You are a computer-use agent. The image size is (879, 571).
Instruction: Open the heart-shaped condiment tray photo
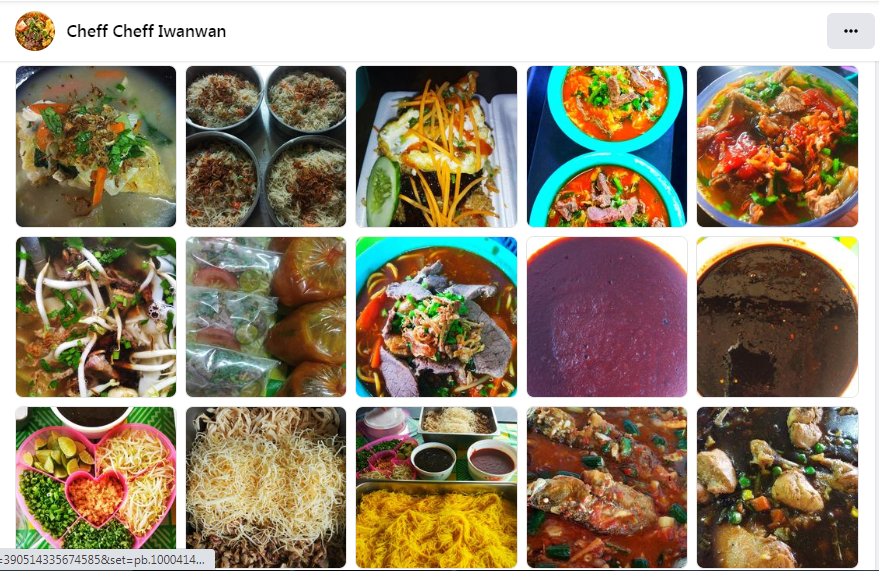[96, 487]
